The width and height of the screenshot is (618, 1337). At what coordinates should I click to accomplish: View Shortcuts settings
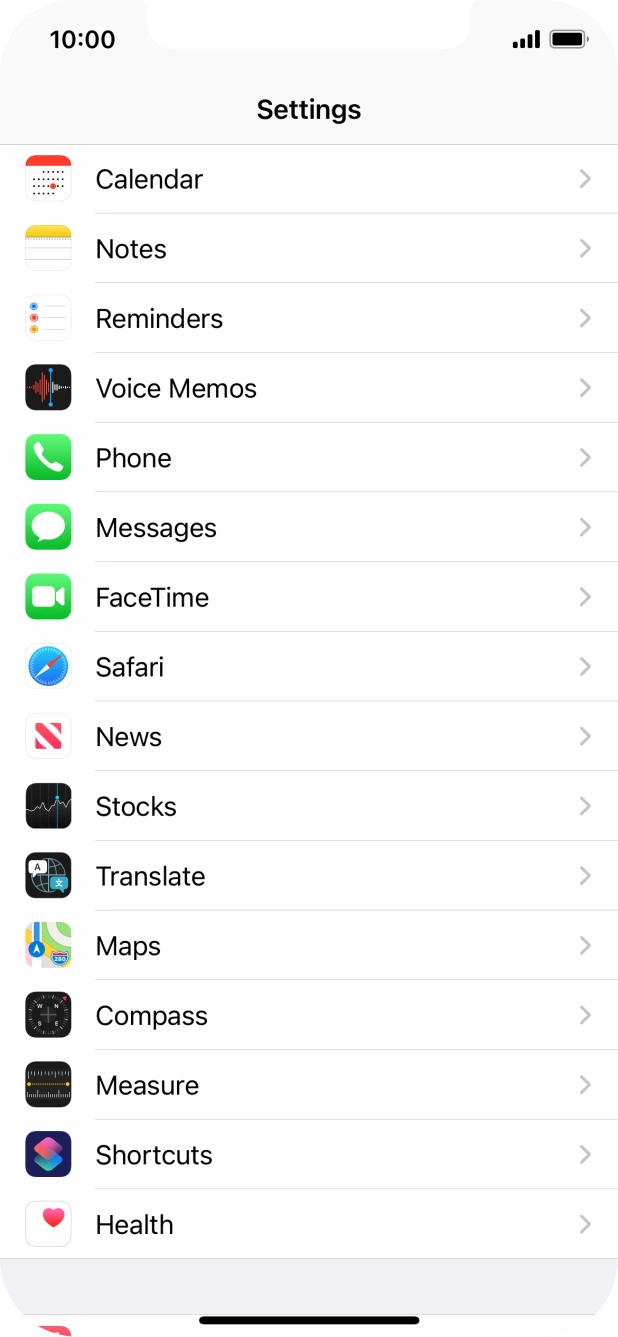[x=309, y=1155]
